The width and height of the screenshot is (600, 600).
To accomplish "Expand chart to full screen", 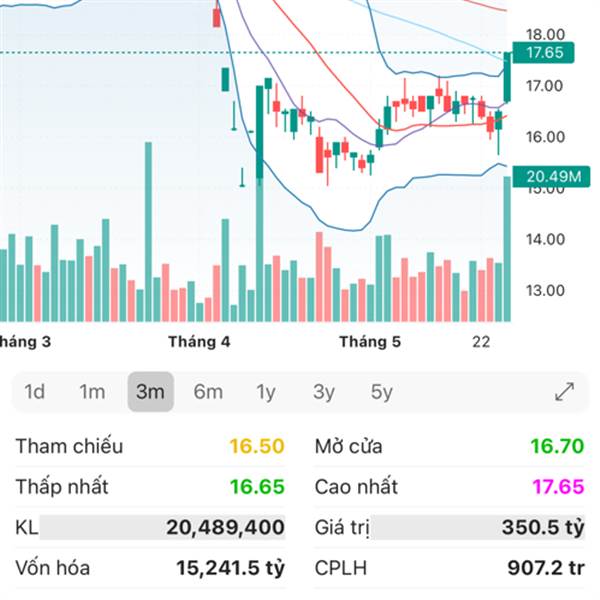I will (565, 392).
